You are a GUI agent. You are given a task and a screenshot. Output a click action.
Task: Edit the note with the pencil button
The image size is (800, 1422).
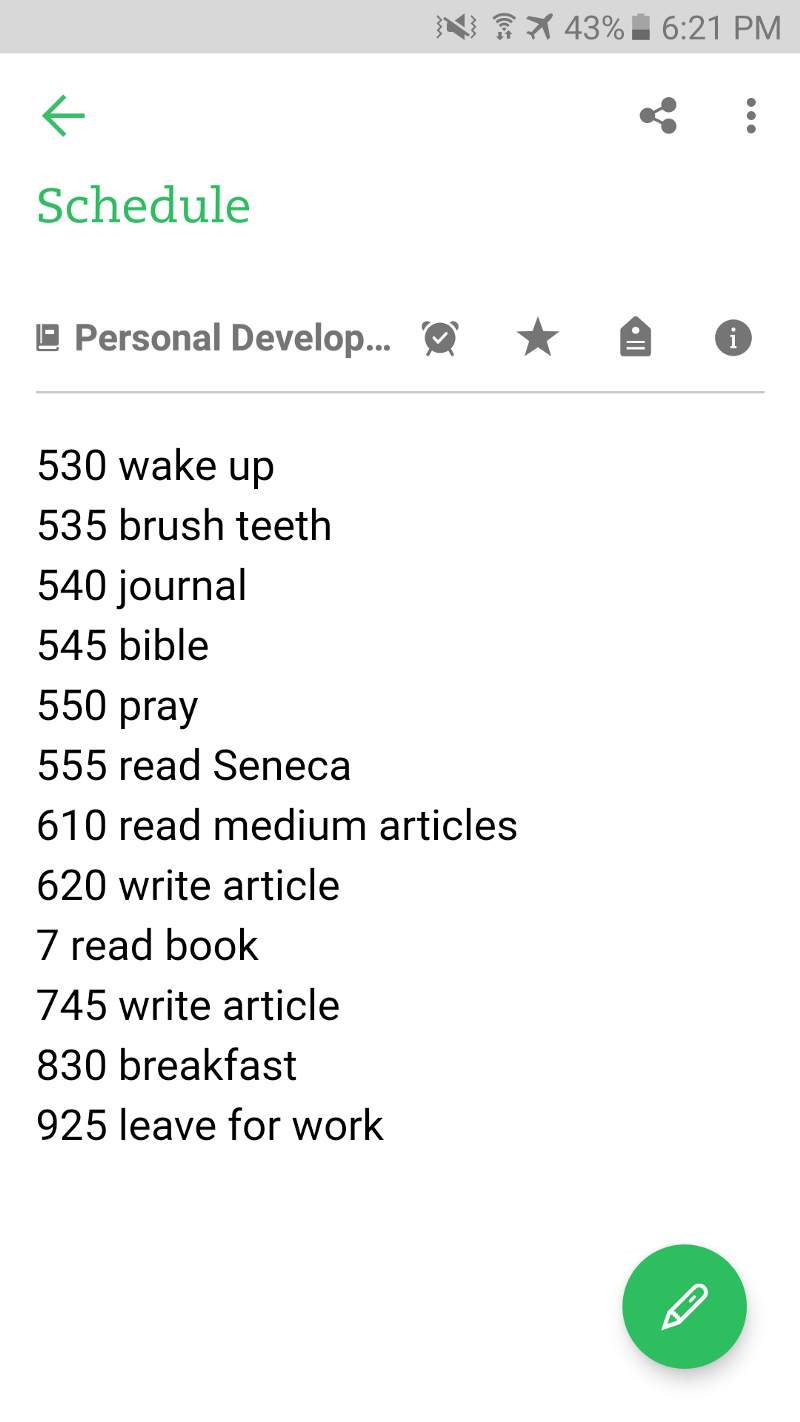click(684, 1306)
